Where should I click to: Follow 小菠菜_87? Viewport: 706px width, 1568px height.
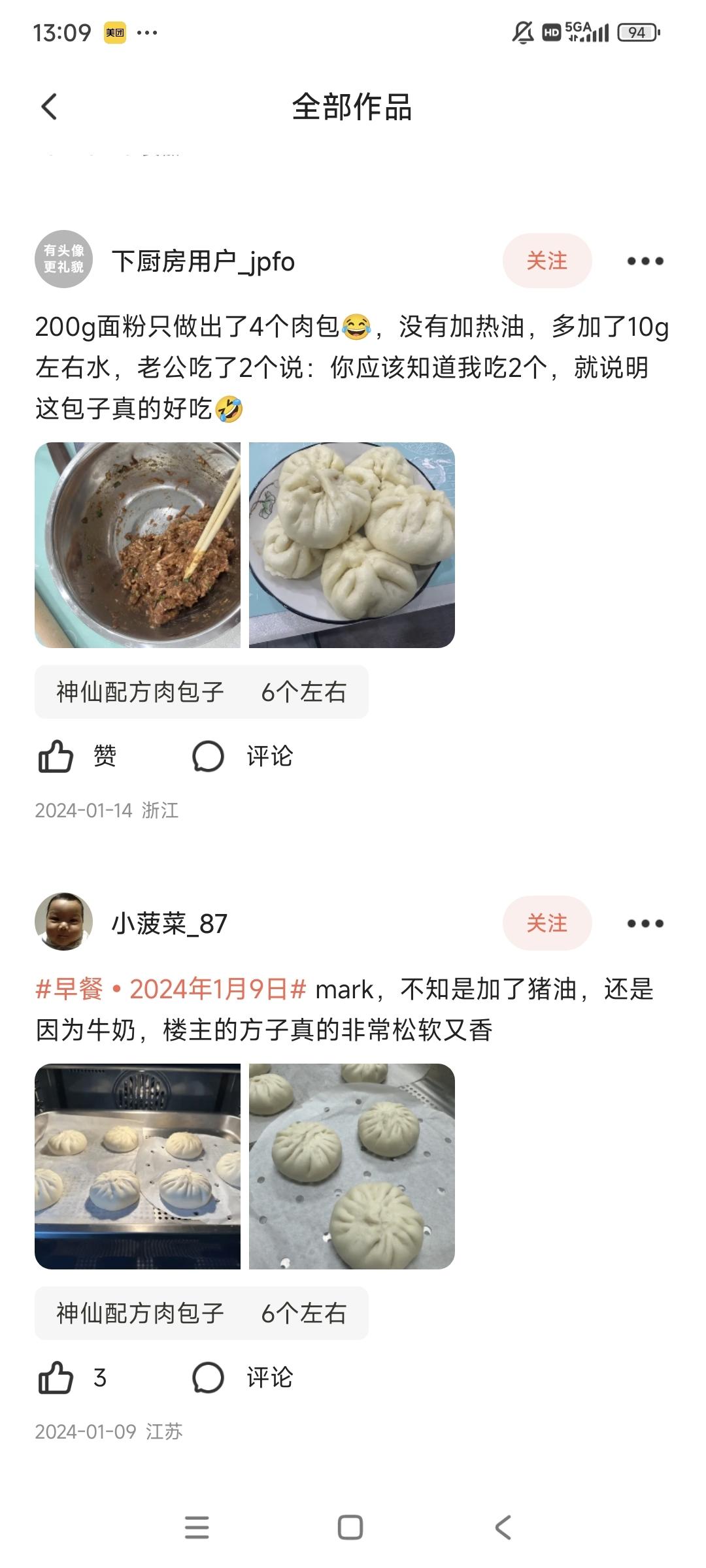coord(546,923)
